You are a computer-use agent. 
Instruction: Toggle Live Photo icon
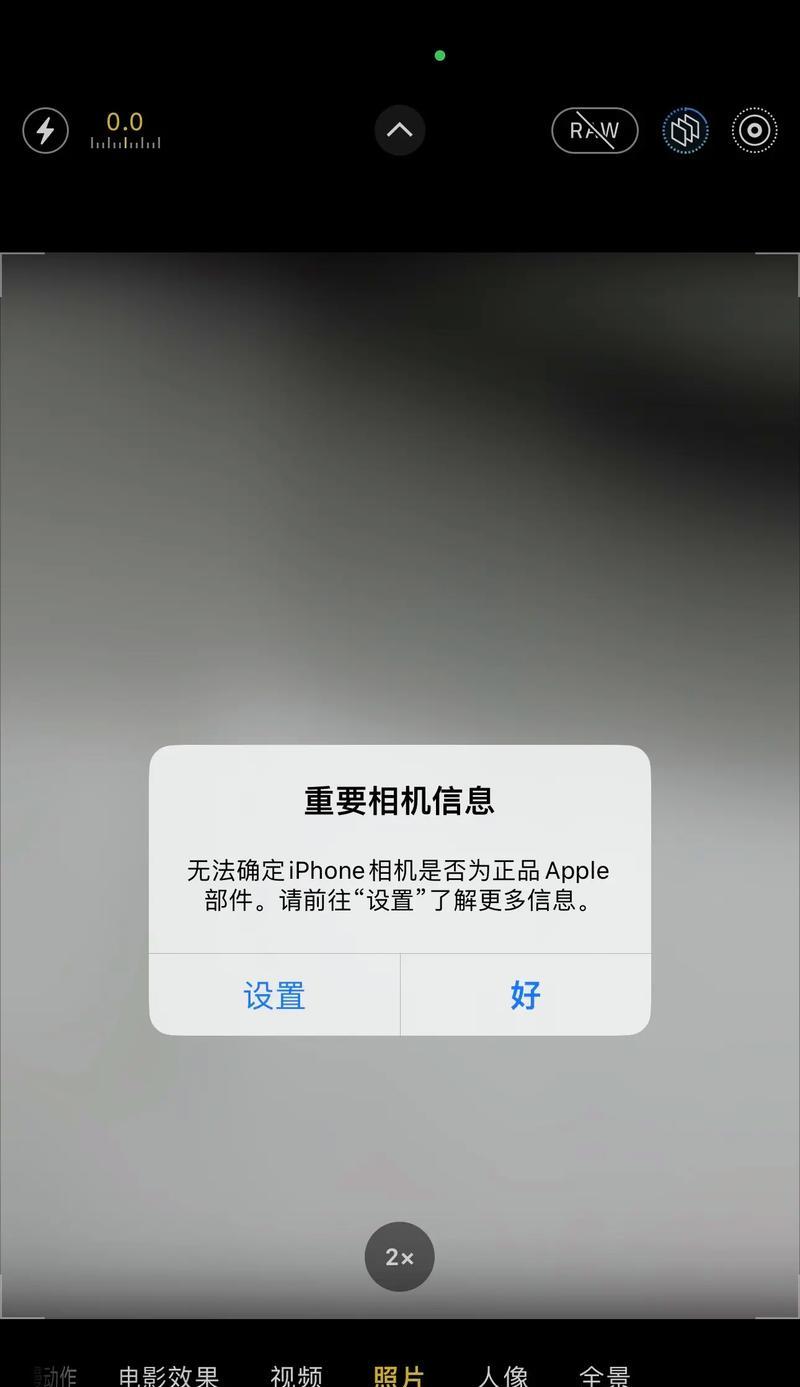coord(754,130)
